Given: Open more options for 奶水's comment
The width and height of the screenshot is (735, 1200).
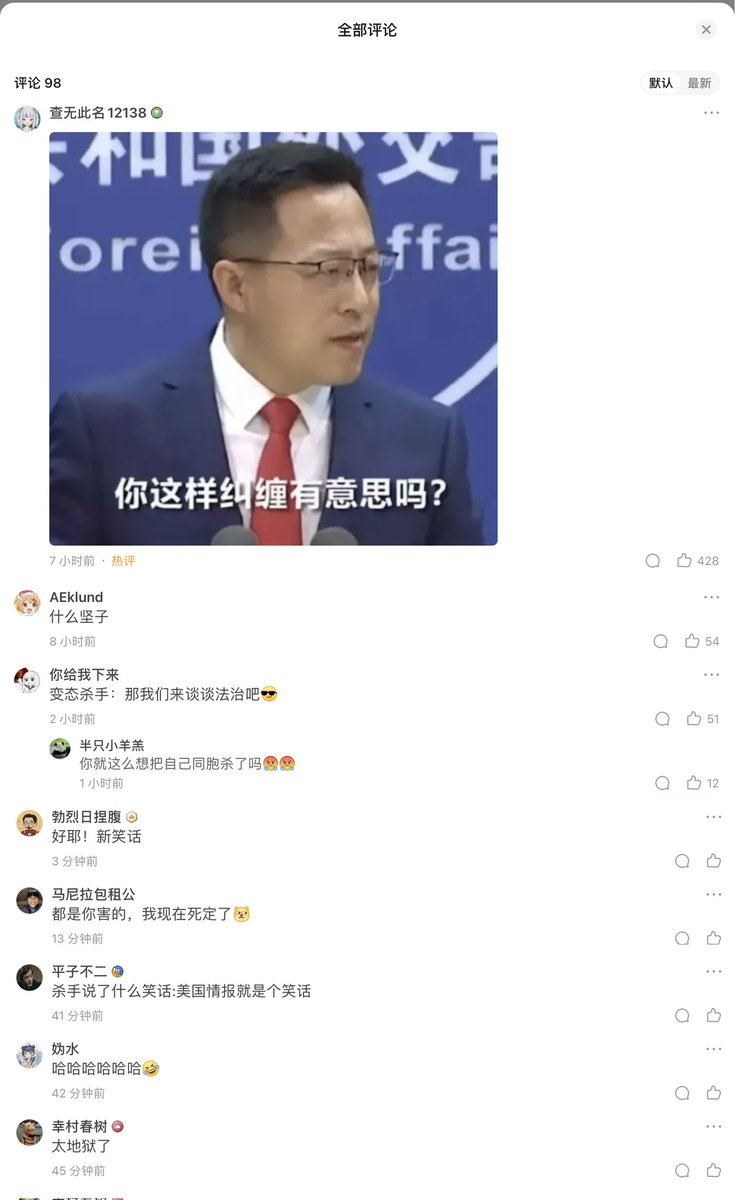Looking at the screenshot, I should click(x=713, y=1049).
